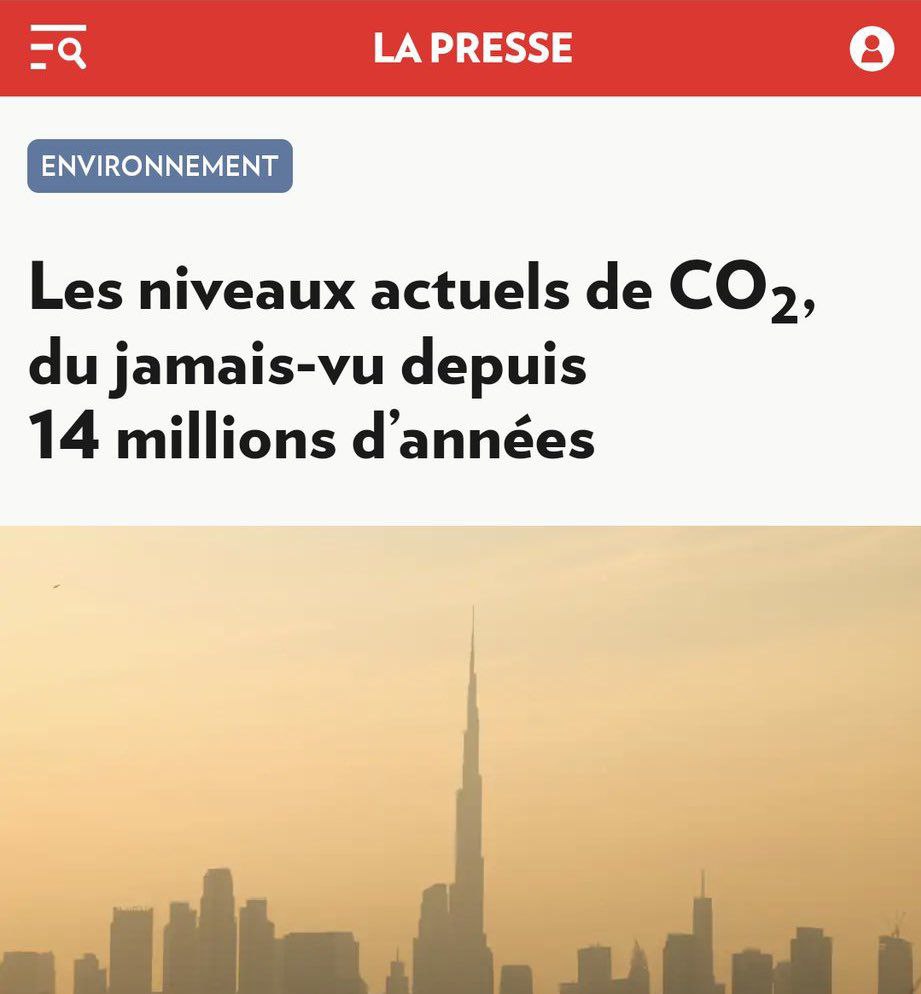Open the Environnement section tag
The width and height of the screenshot is (921, 994).
tap(160, 166)
